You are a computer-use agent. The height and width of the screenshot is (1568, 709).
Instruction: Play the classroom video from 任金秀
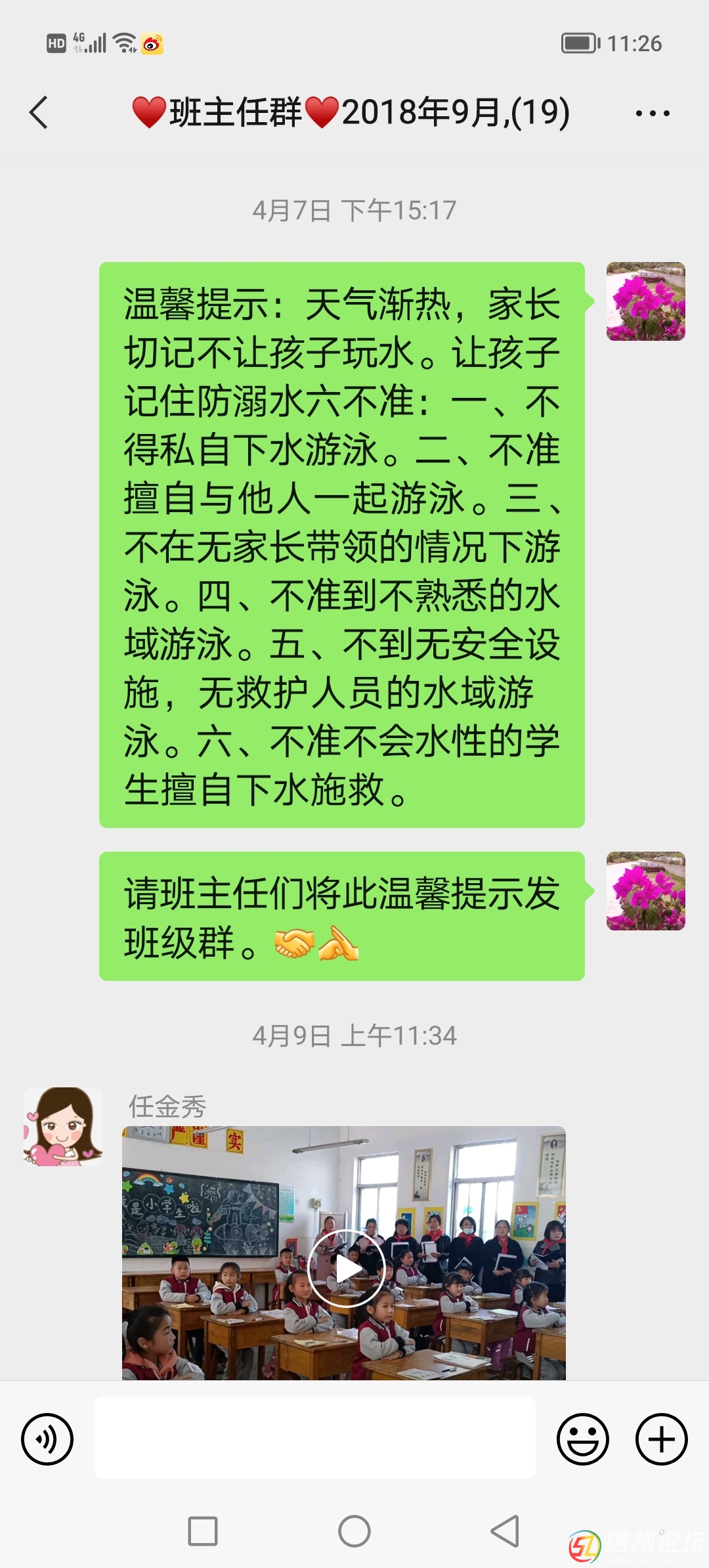click(x=346, y=1268)
